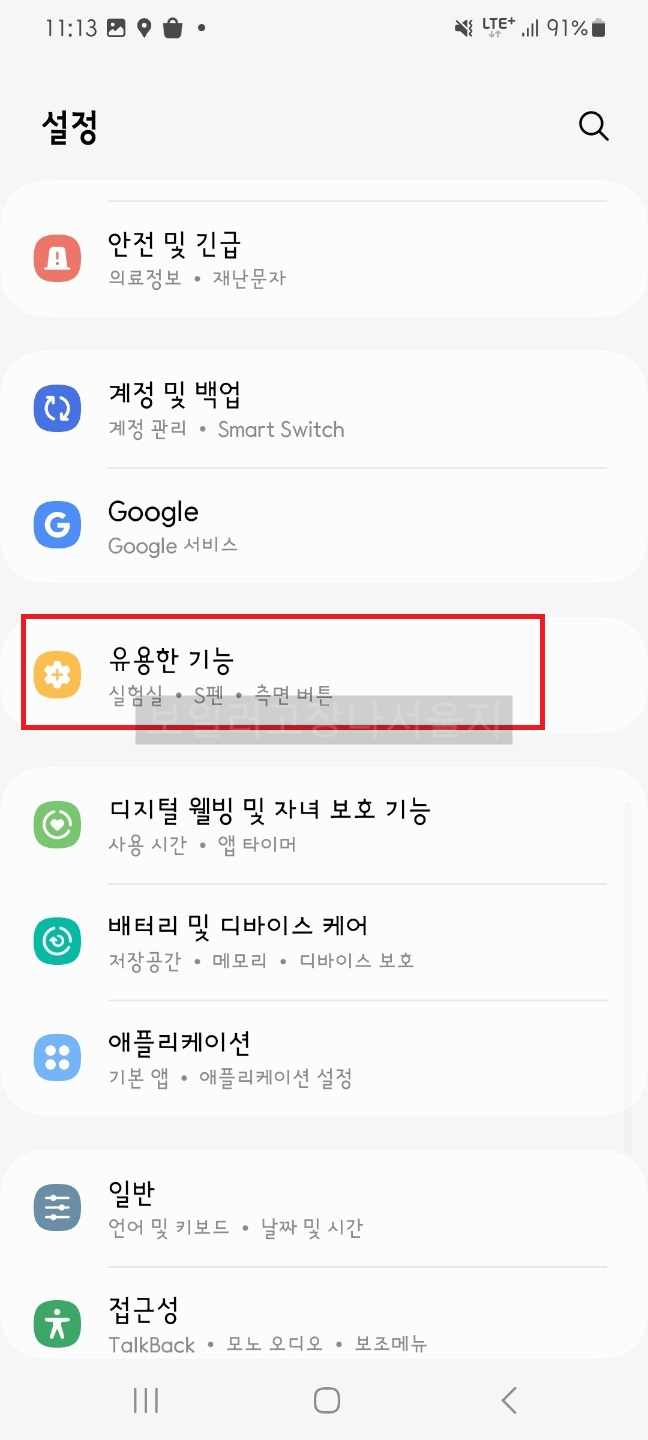Screen dimensions: 648x1440
Task: Open 접근성 settings
Action: (324, 1324)
